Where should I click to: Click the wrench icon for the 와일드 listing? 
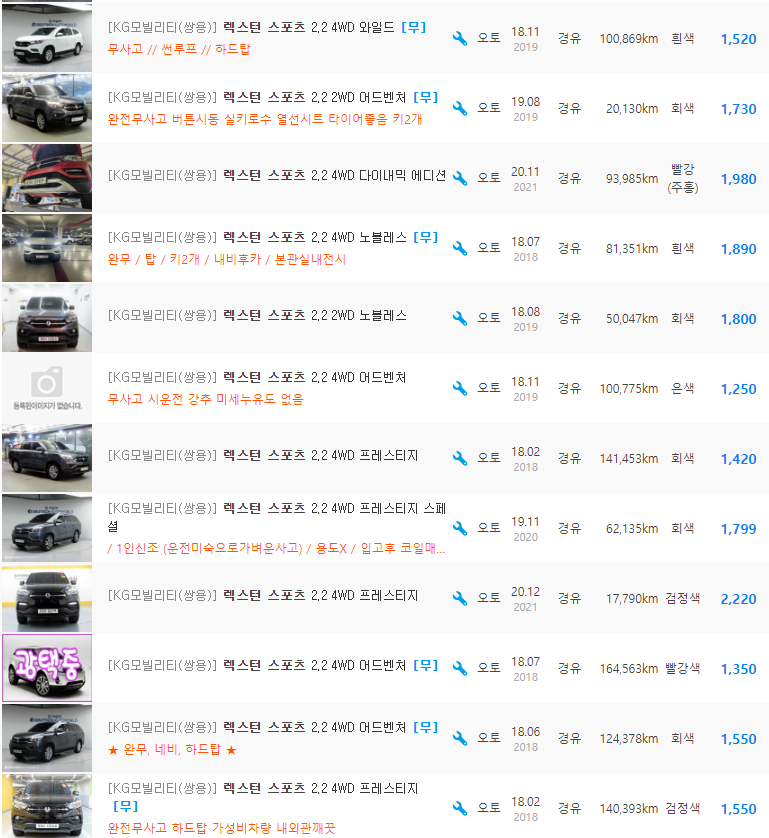(459, 38)
